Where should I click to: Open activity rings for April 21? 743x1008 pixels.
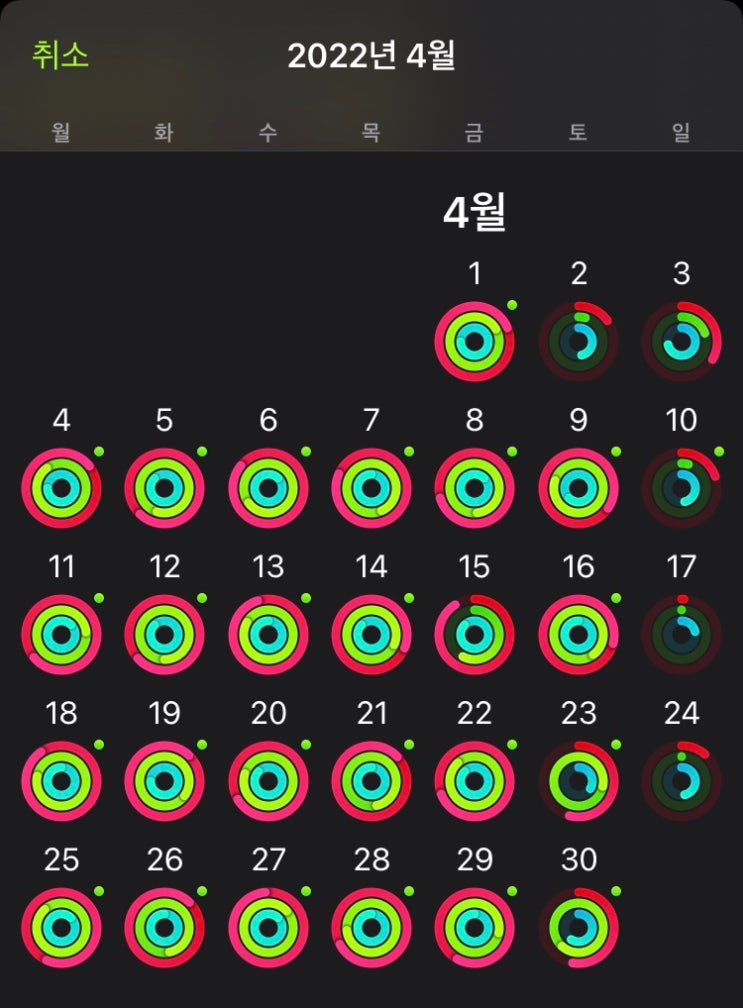pos(371,781)
